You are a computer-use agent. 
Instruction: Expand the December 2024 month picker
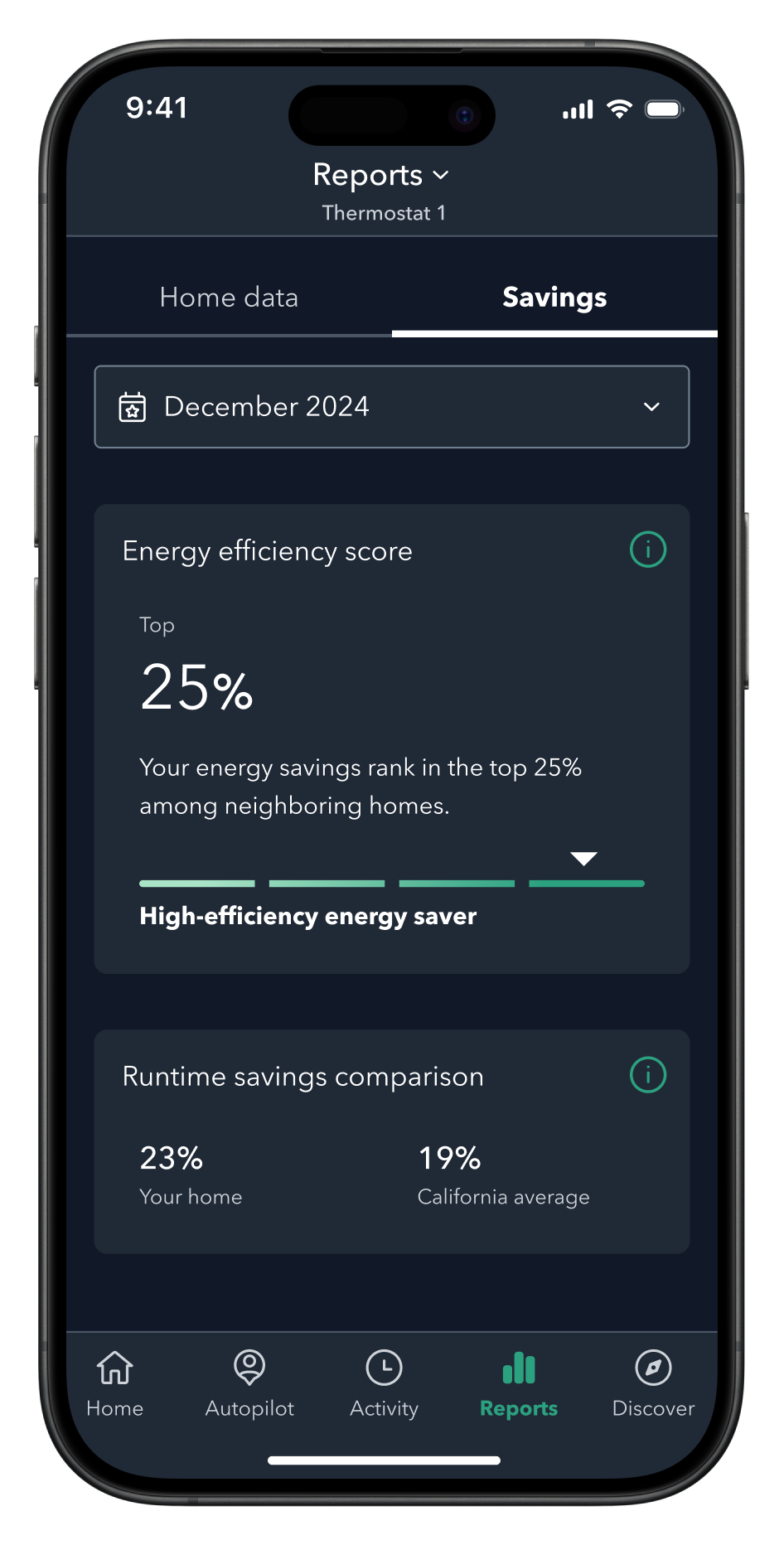392,407
